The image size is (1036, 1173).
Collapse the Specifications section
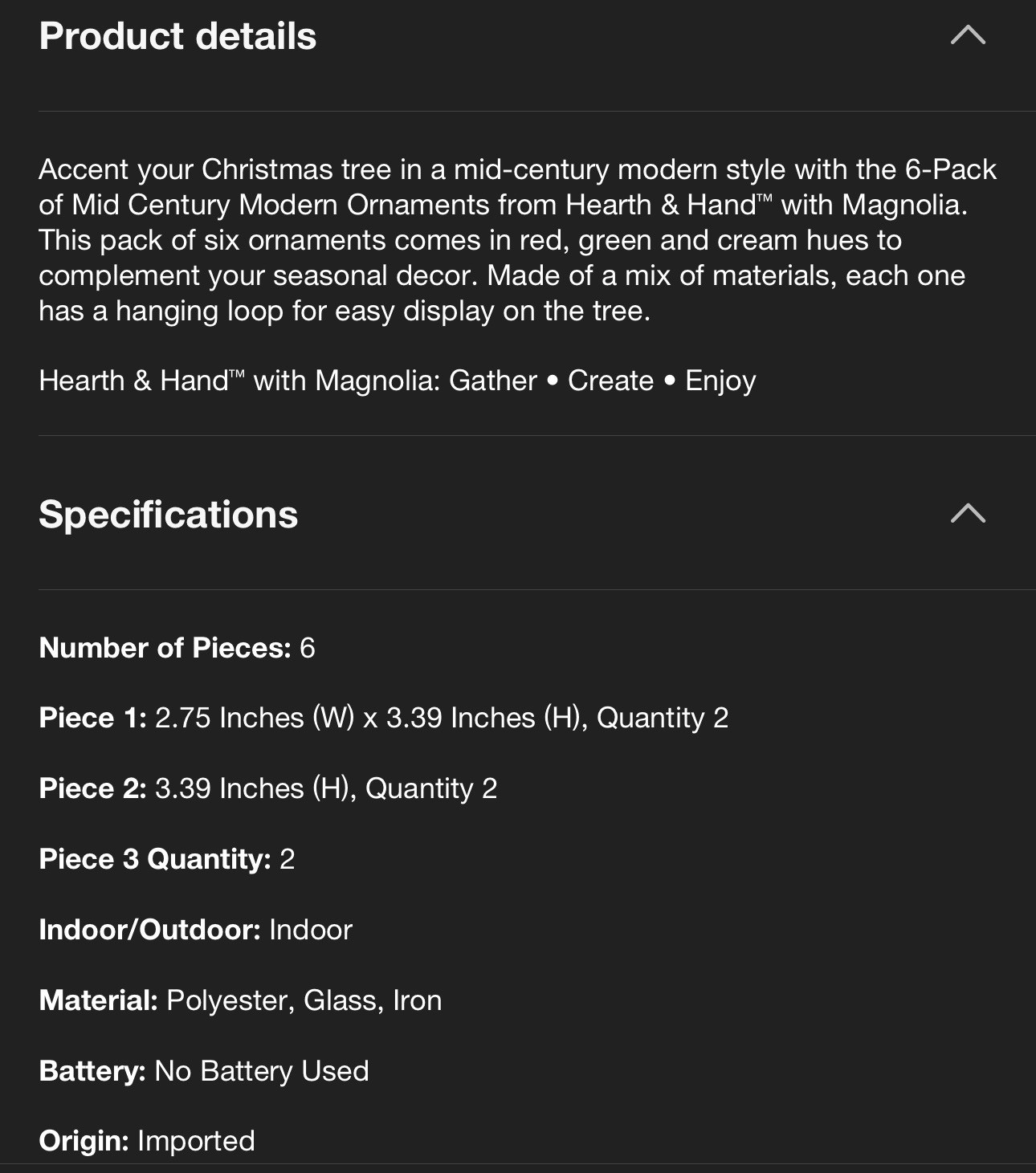click(968, 514)
